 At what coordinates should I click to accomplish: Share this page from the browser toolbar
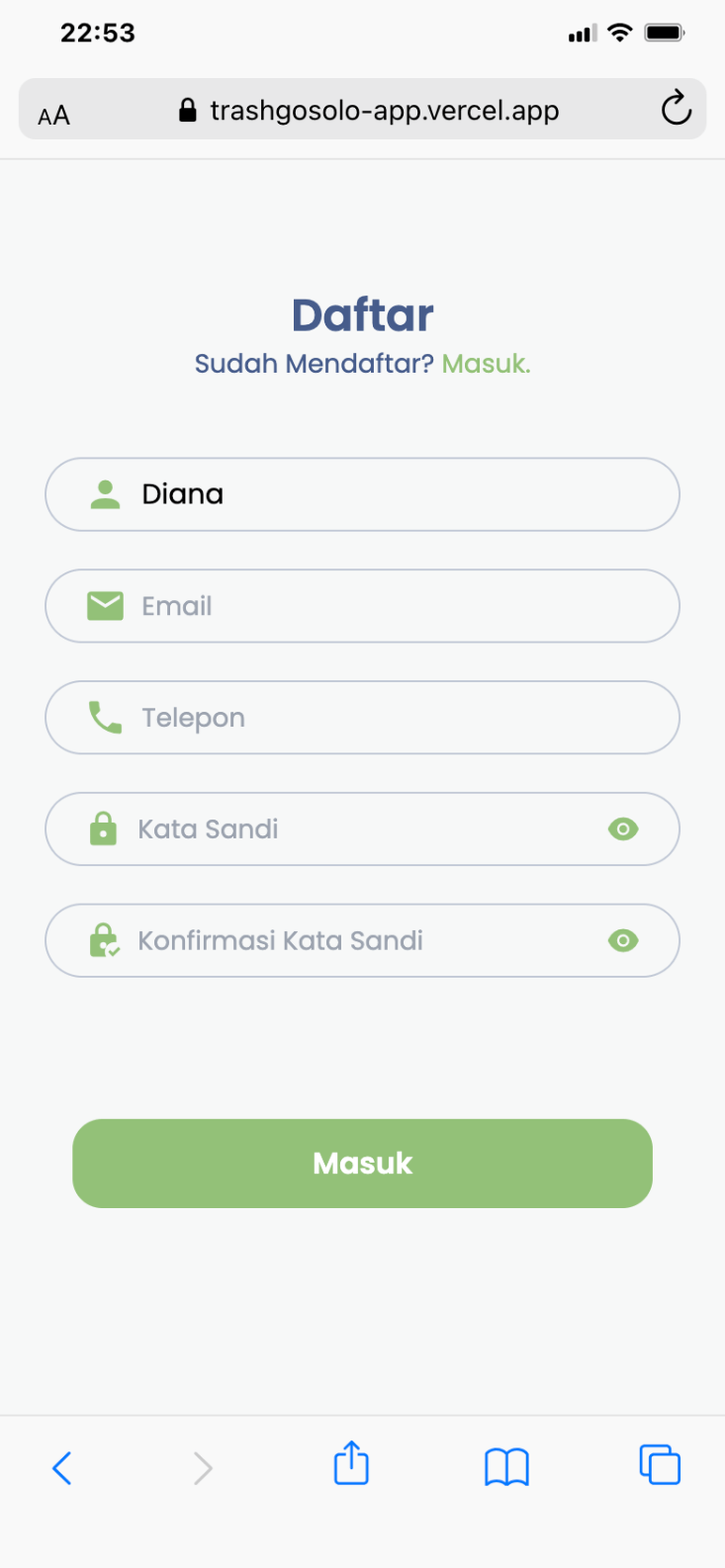(x=351, y=1464)
